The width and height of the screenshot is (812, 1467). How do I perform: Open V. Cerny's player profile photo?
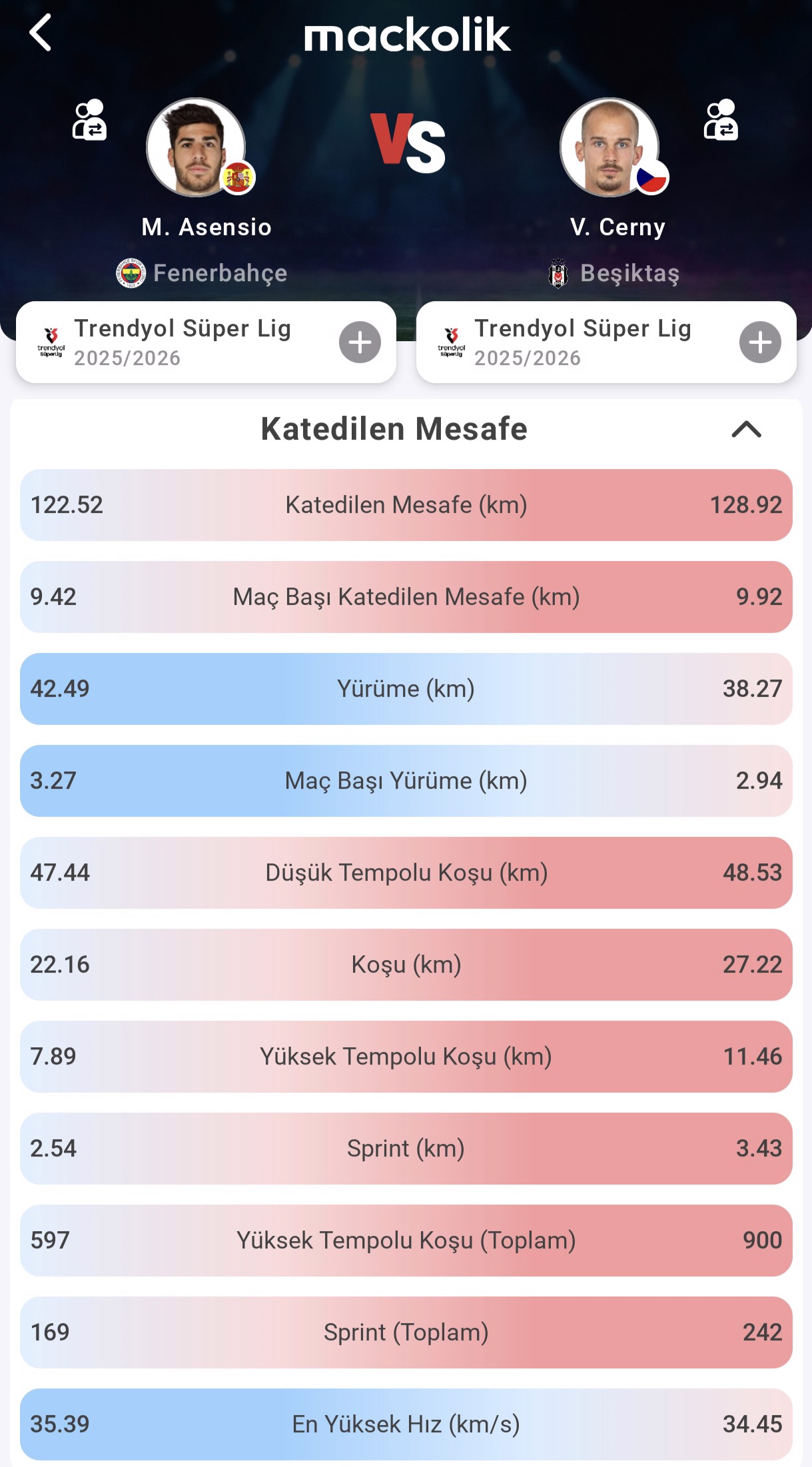pos(609,147)
